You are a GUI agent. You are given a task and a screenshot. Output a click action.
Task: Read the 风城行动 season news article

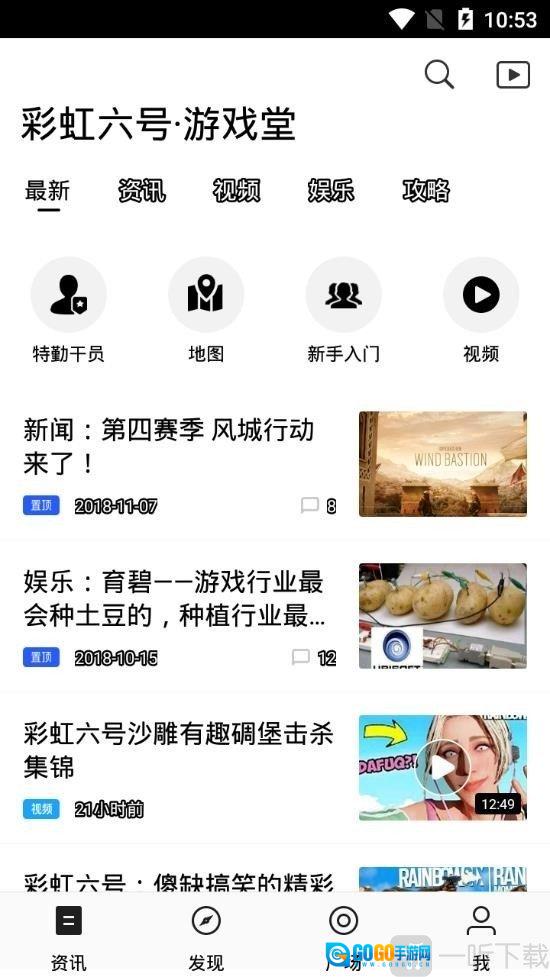point(275,465)
